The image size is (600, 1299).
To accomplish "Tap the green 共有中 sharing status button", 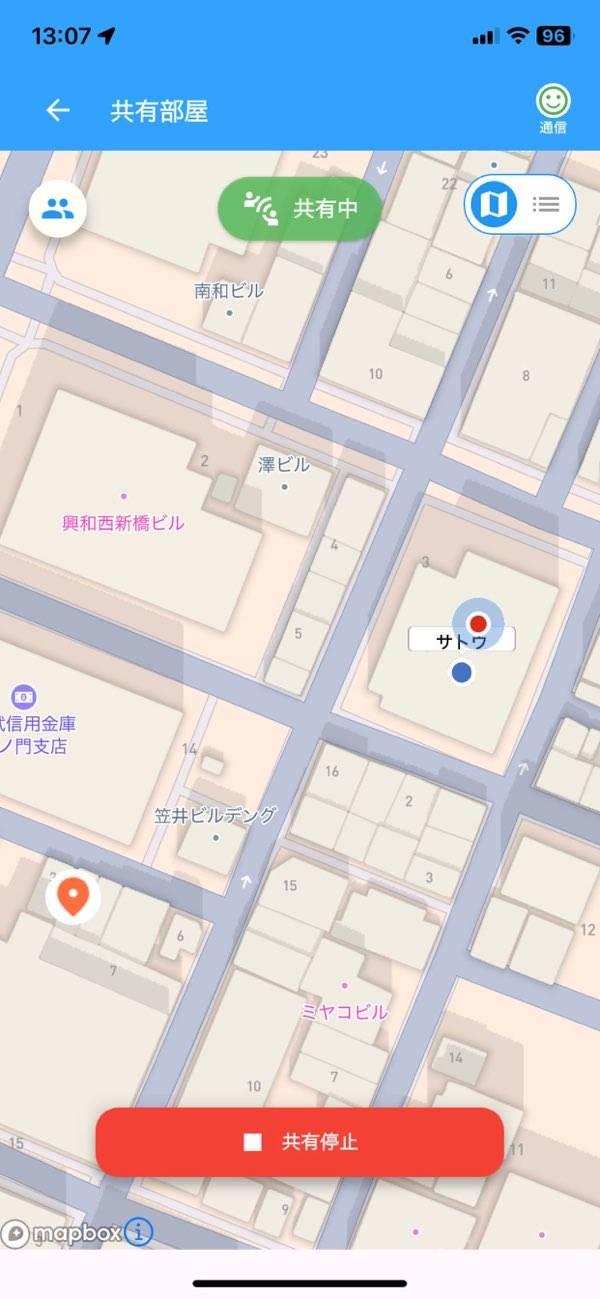I will [300, 209].
